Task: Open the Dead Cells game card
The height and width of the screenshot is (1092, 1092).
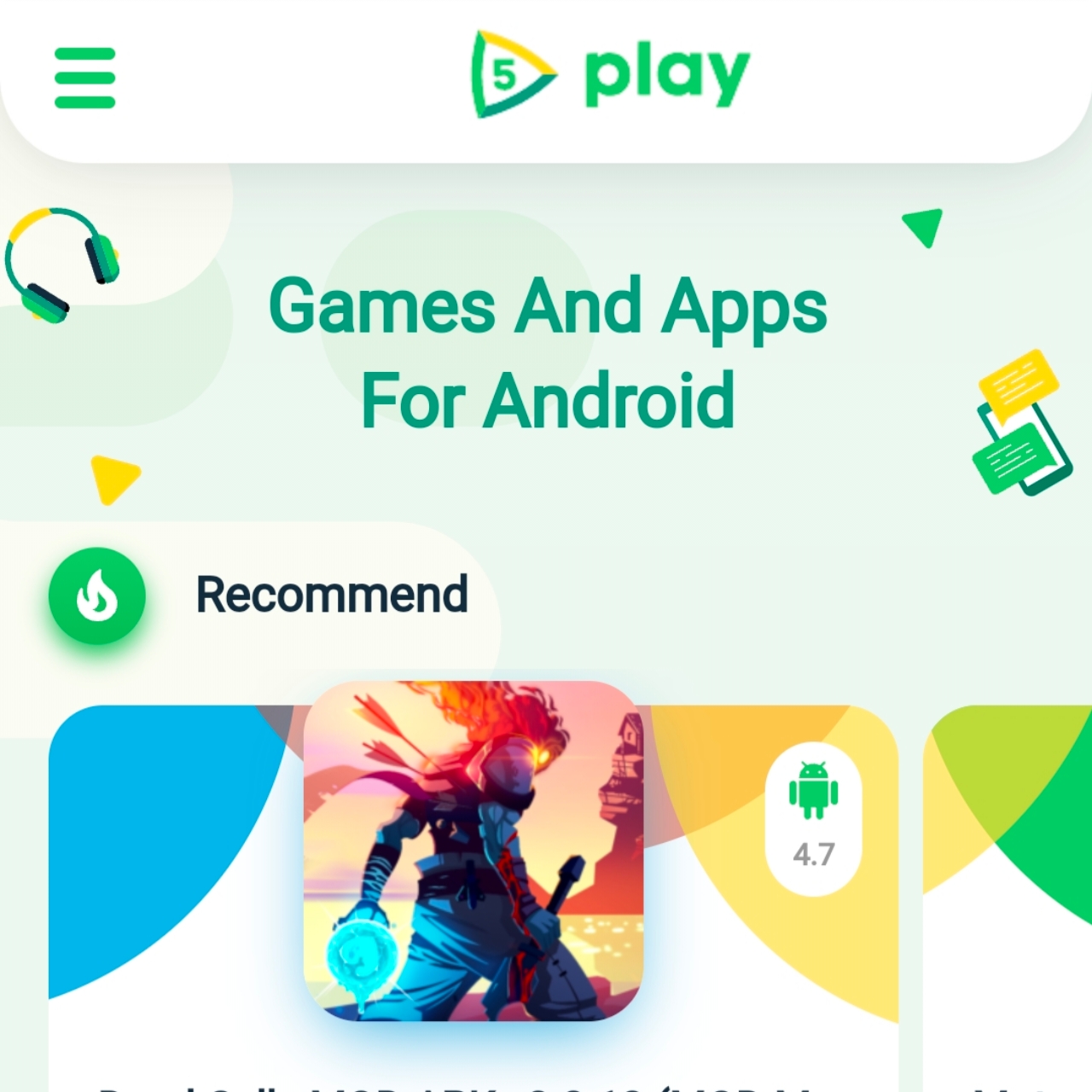Action: click(x=473, y=851)
